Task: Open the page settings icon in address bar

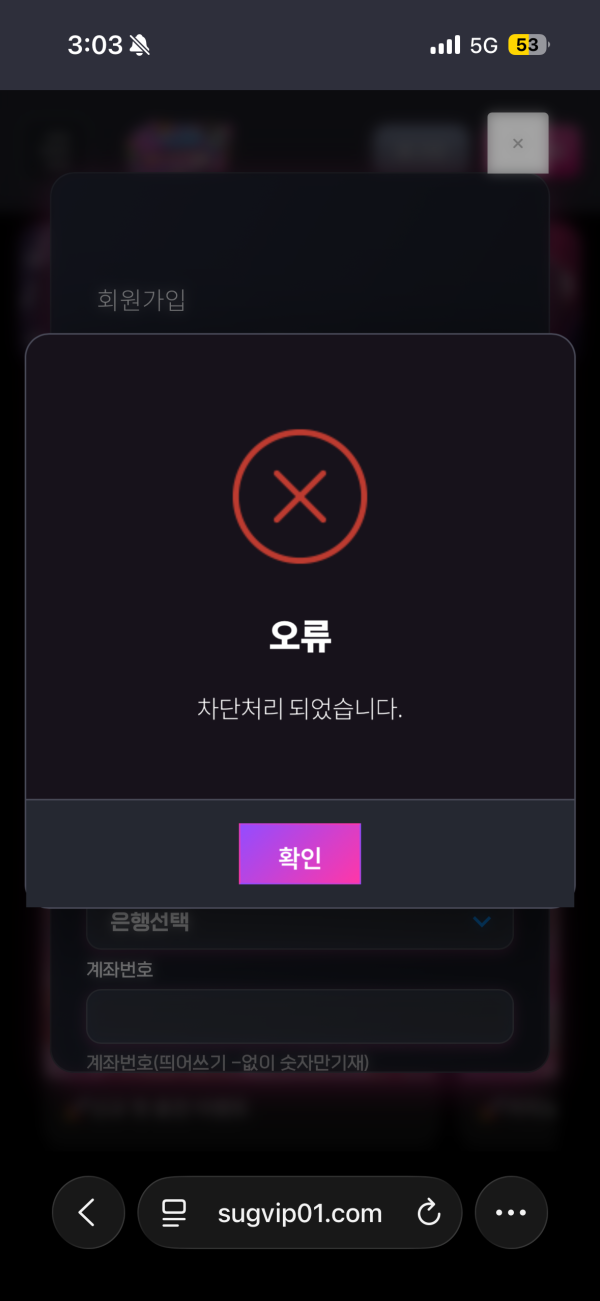Action: [x=174, y=1214]
